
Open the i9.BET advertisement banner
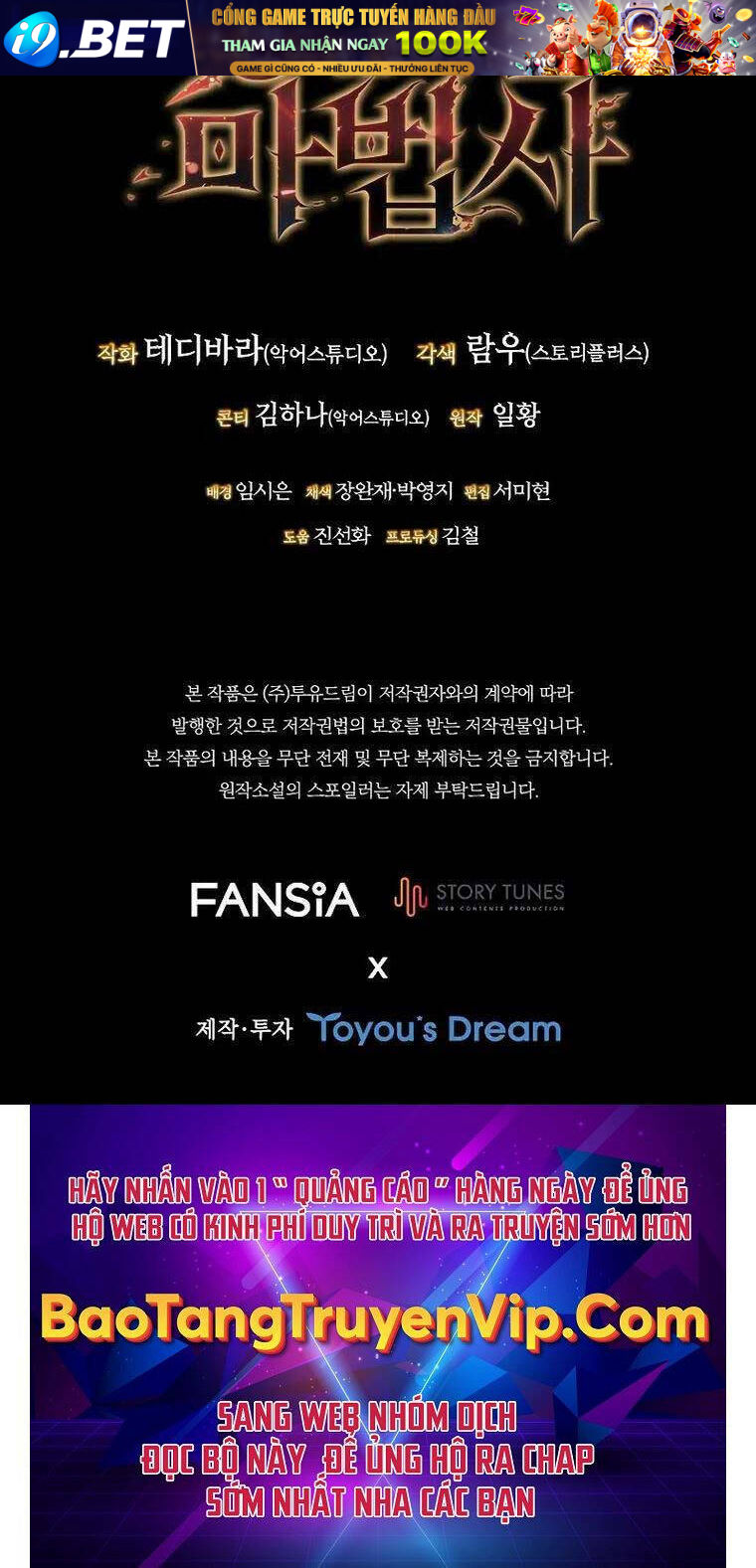point(378,38)
